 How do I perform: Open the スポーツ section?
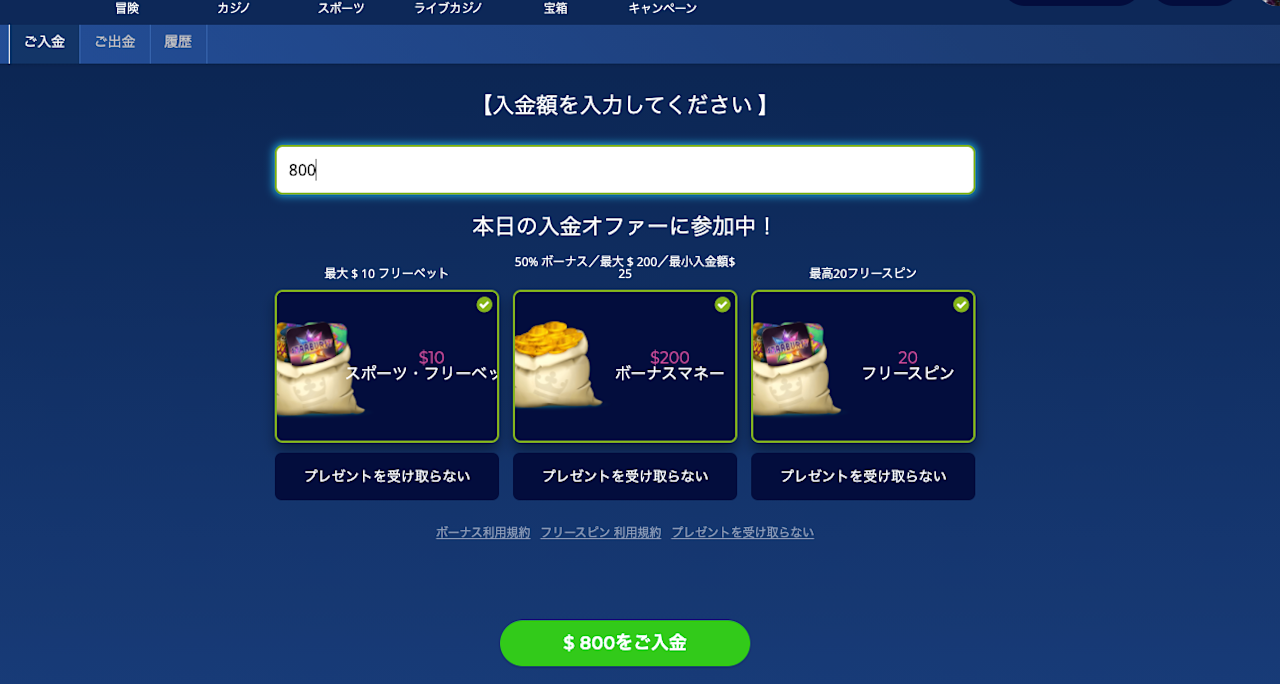click(341, 8)
